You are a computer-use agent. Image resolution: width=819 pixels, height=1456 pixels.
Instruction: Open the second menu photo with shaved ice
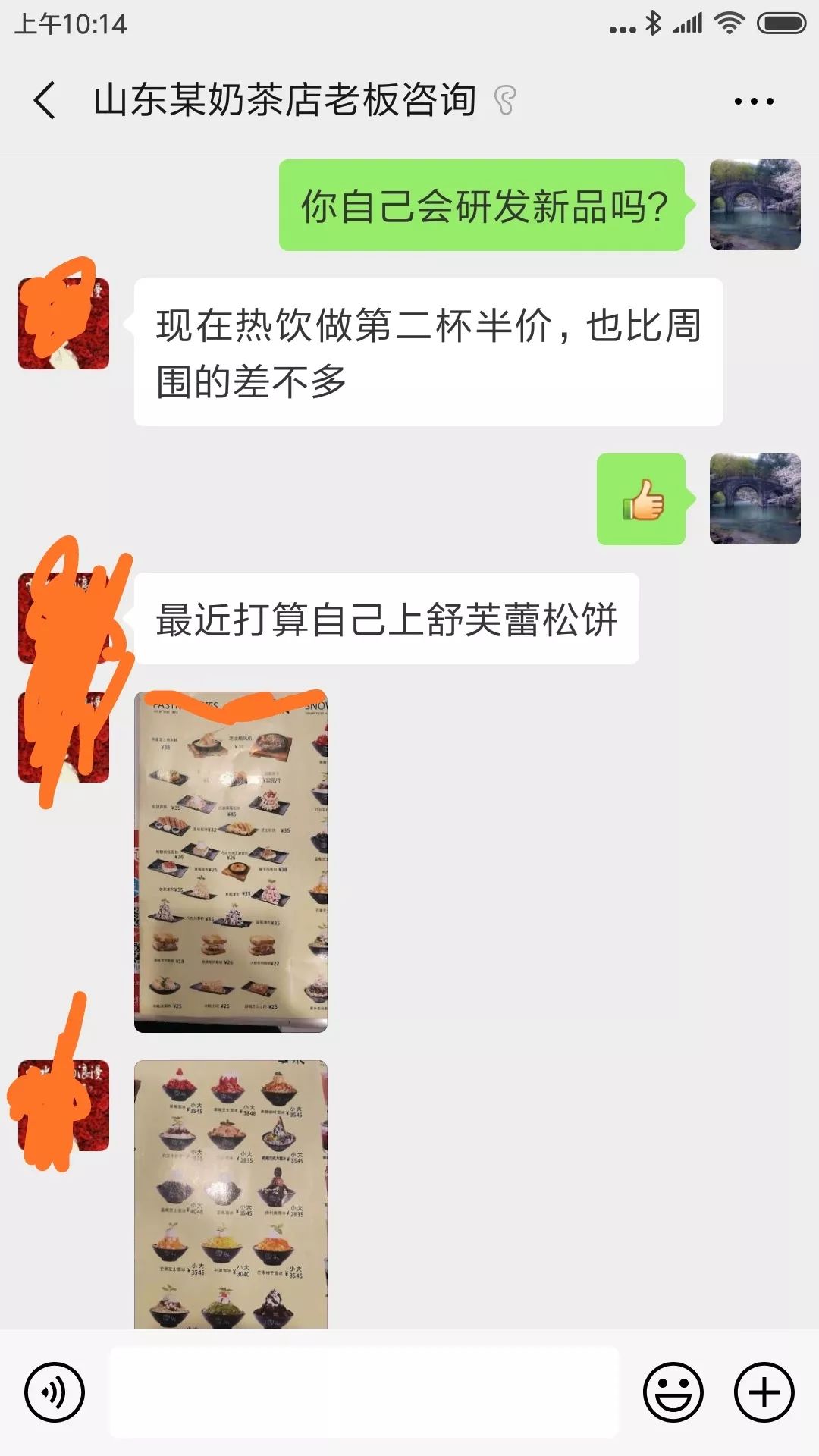point(231,1194)
